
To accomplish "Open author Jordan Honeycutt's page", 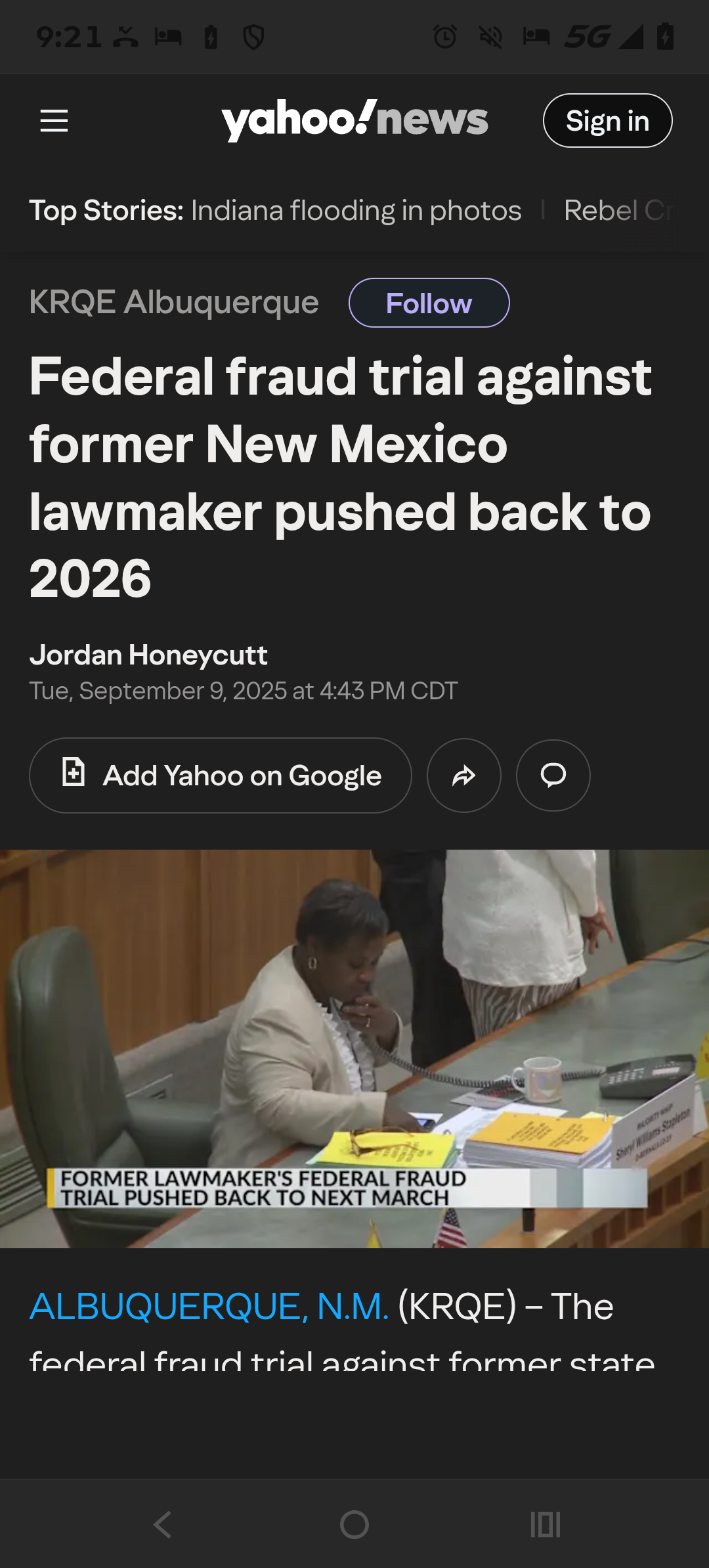I will click(x=148, y=655).
